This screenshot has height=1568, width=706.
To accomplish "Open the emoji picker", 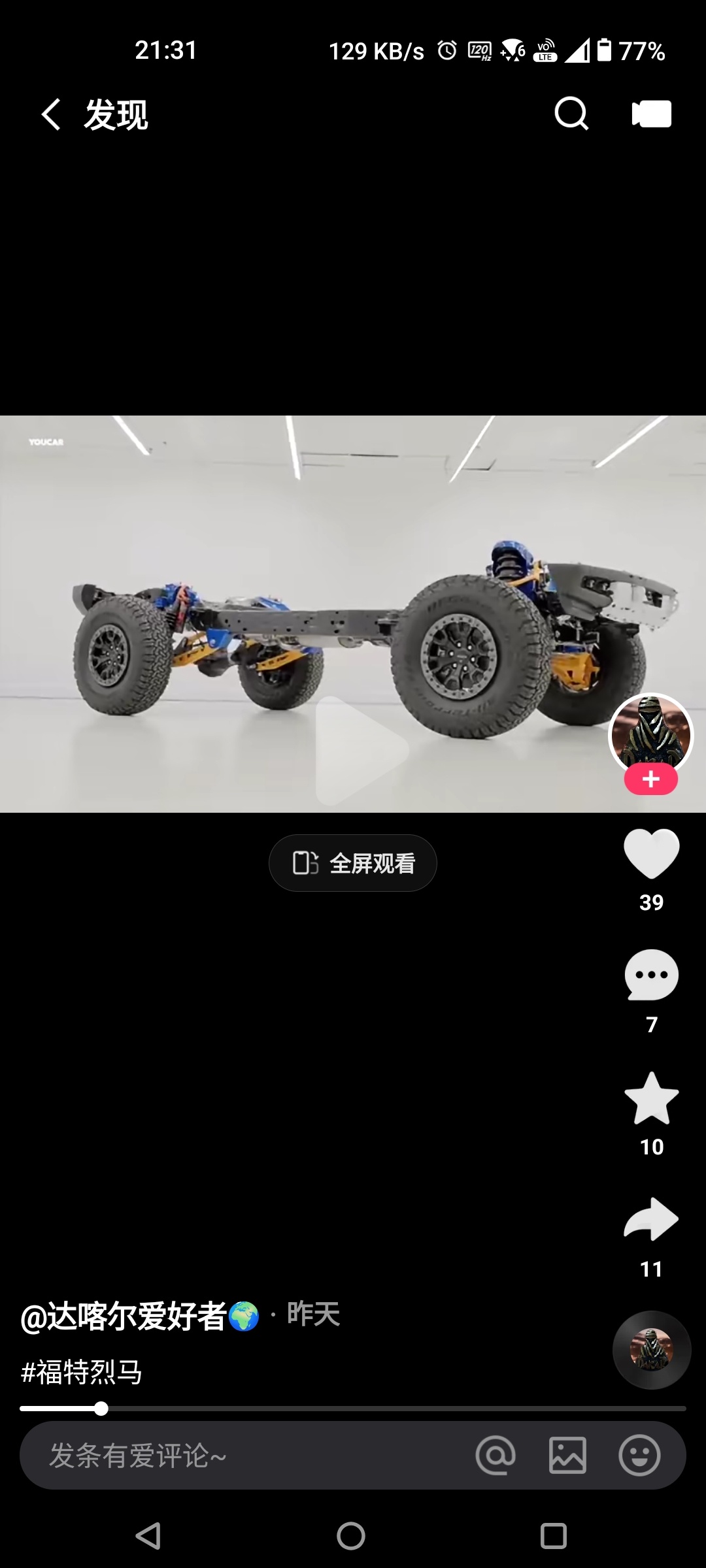I will [x=639, y=1456].
